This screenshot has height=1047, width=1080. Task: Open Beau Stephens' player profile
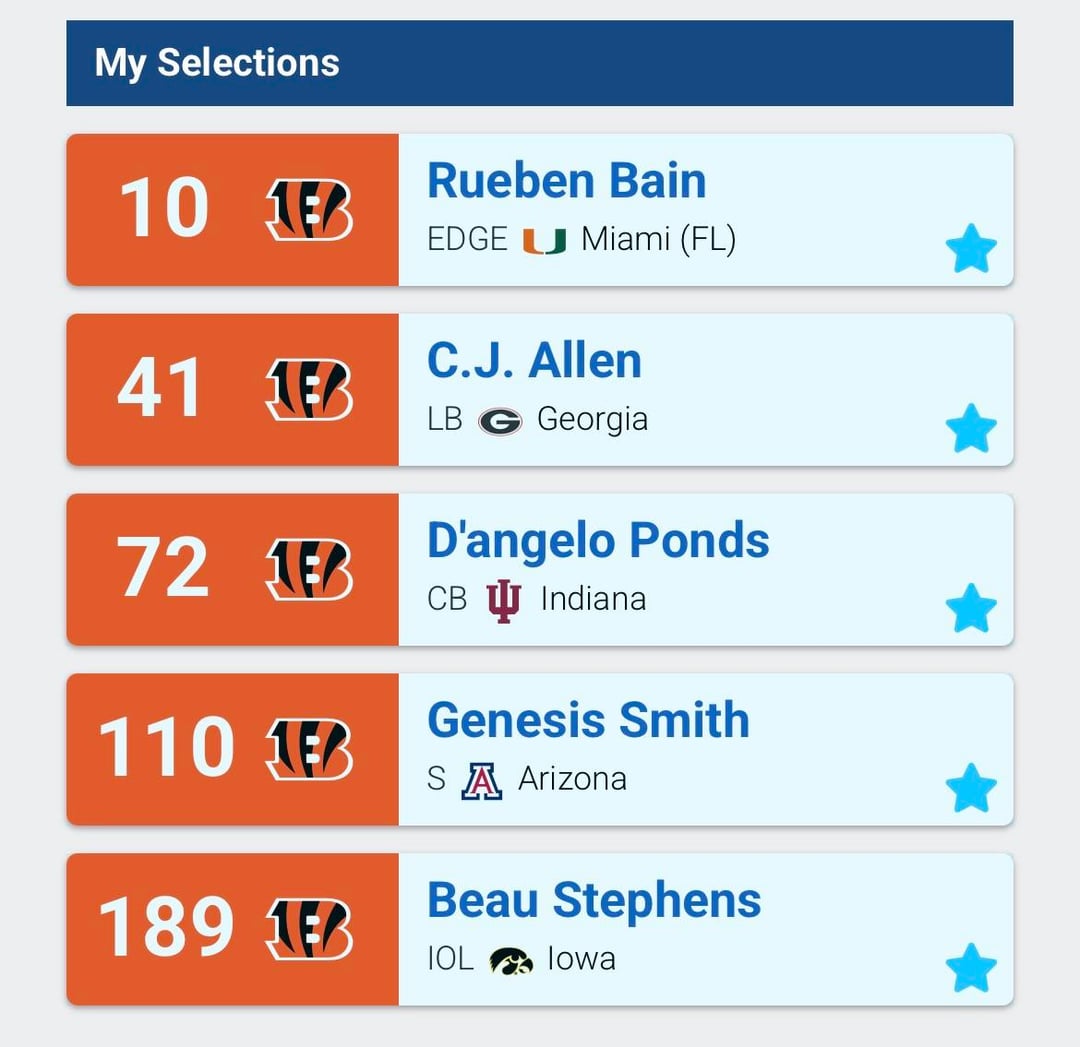click(594, 901)
